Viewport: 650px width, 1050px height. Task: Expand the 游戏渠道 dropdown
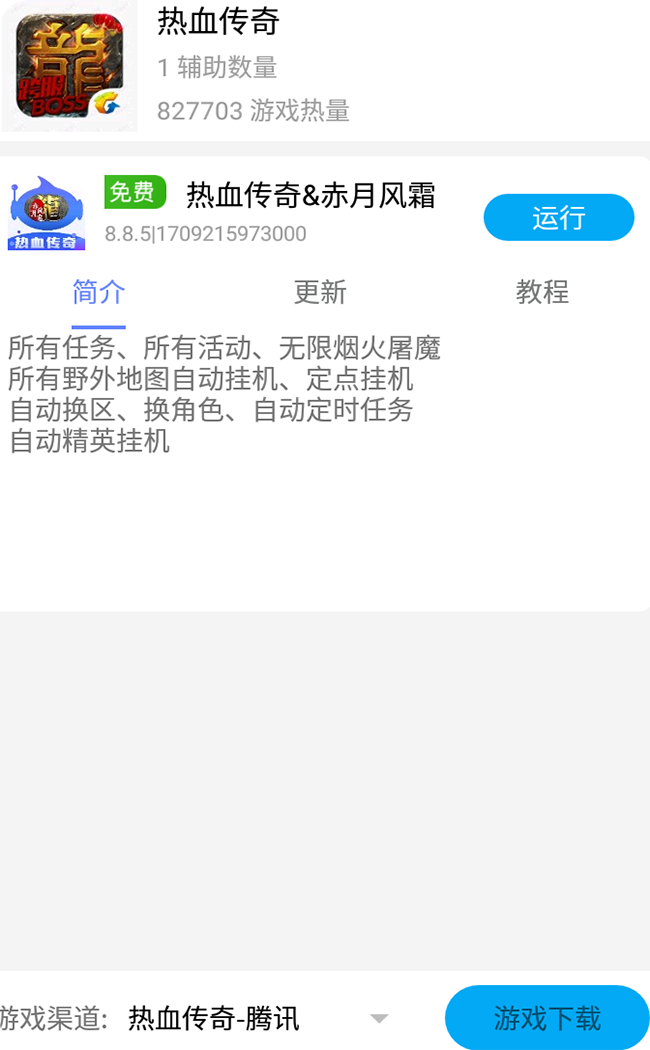(x=378, y=1018)
